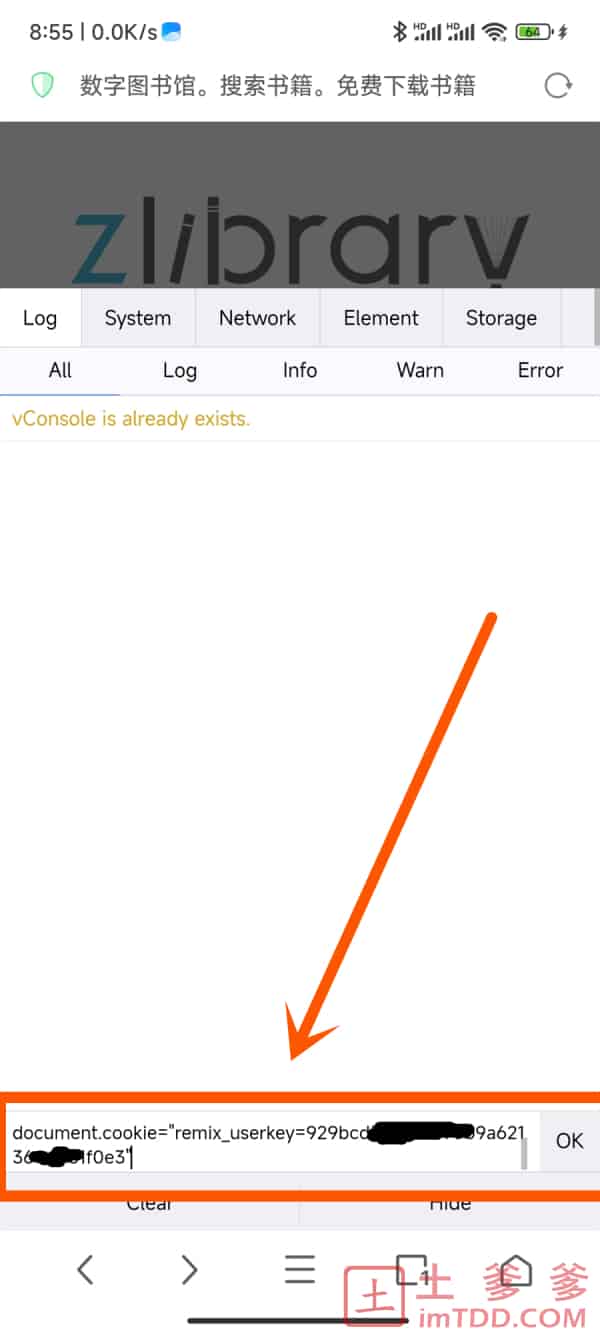The width and height of the screenshot is (600, 1333).
Task: Select the main Log tab
Action: click(x=40, y=318)
